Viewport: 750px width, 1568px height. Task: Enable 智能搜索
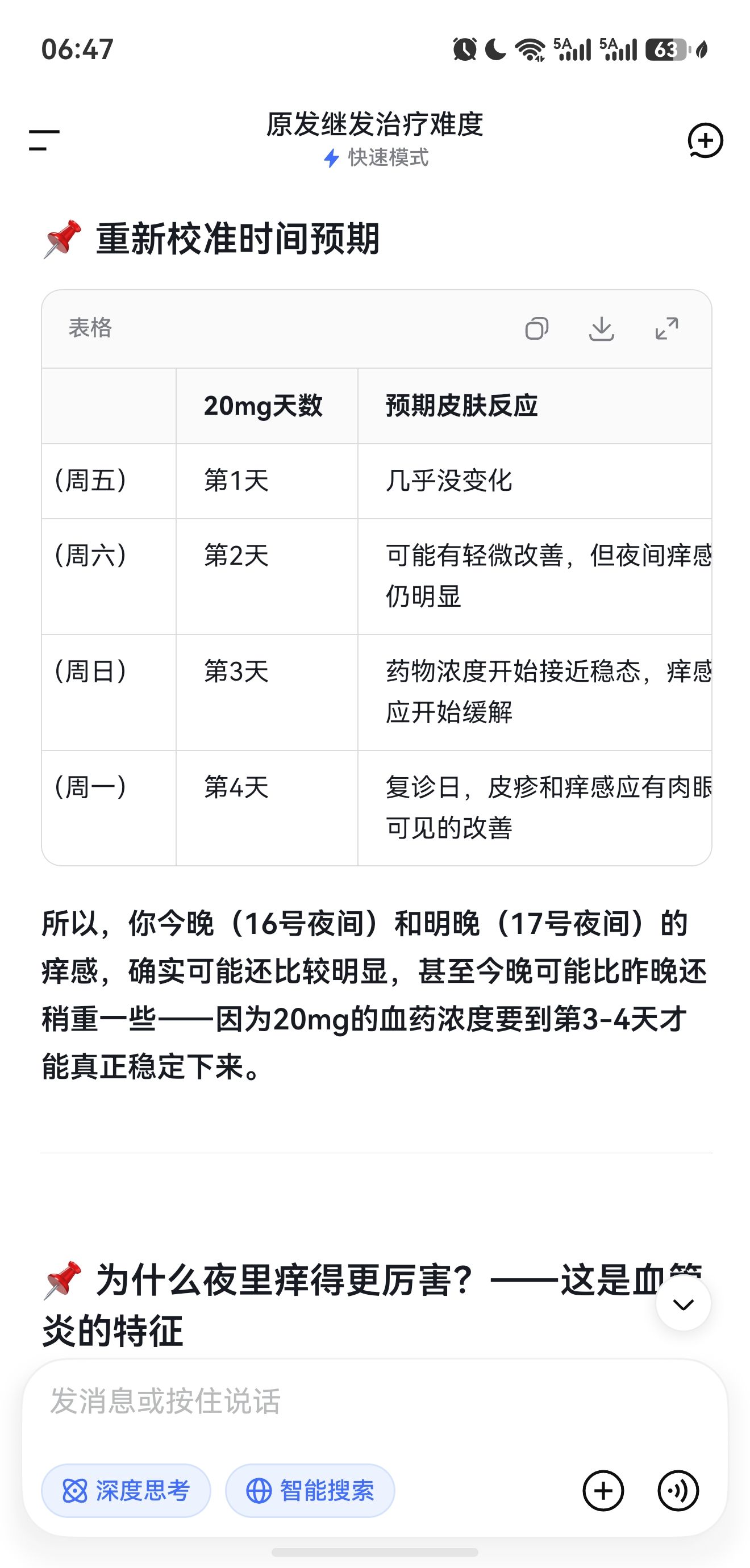[x=310, y=1491]
